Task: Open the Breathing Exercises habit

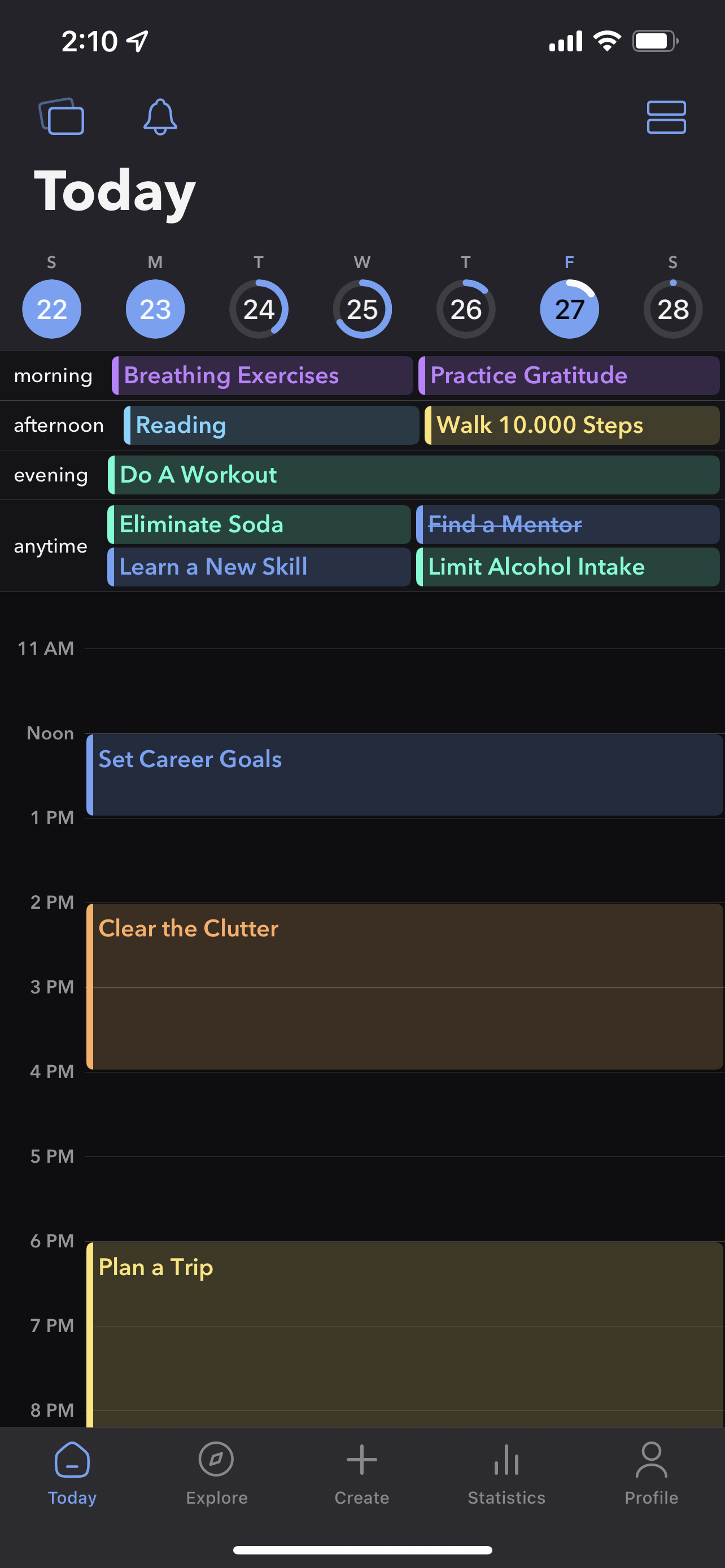Action: (263, 375)
